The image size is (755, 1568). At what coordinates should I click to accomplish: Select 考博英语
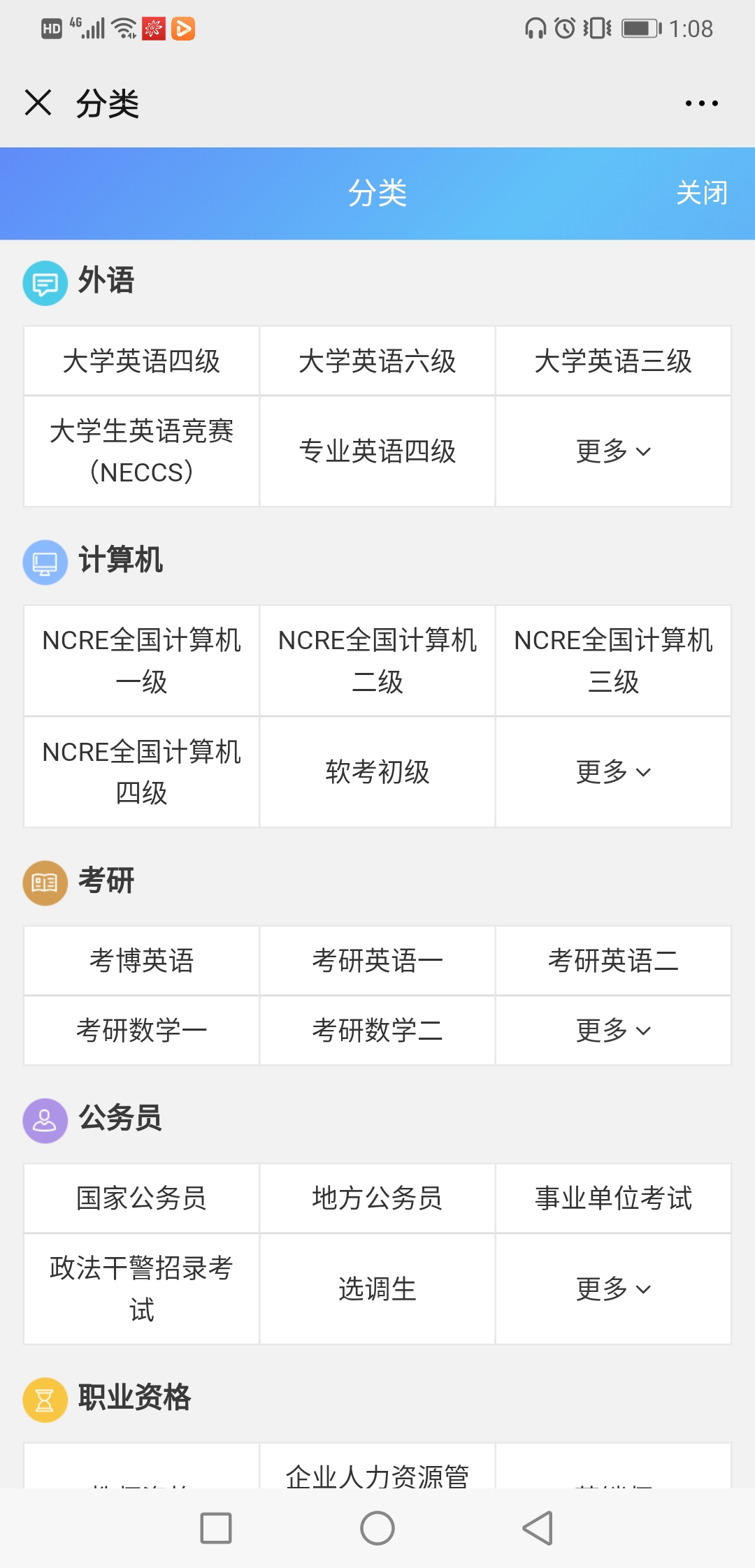click(142, 961)
